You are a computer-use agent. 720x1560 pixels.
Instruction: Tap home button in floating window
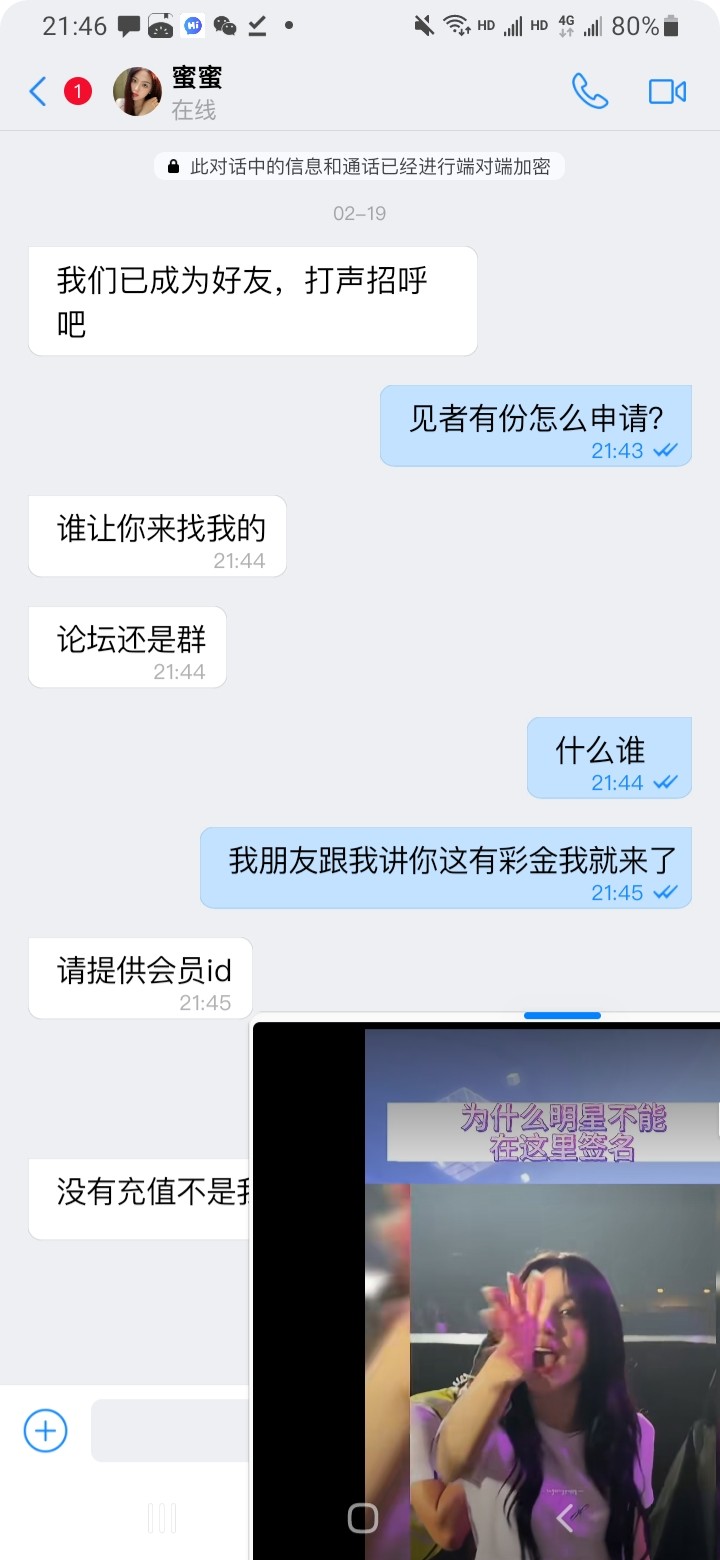[362, 1518]
